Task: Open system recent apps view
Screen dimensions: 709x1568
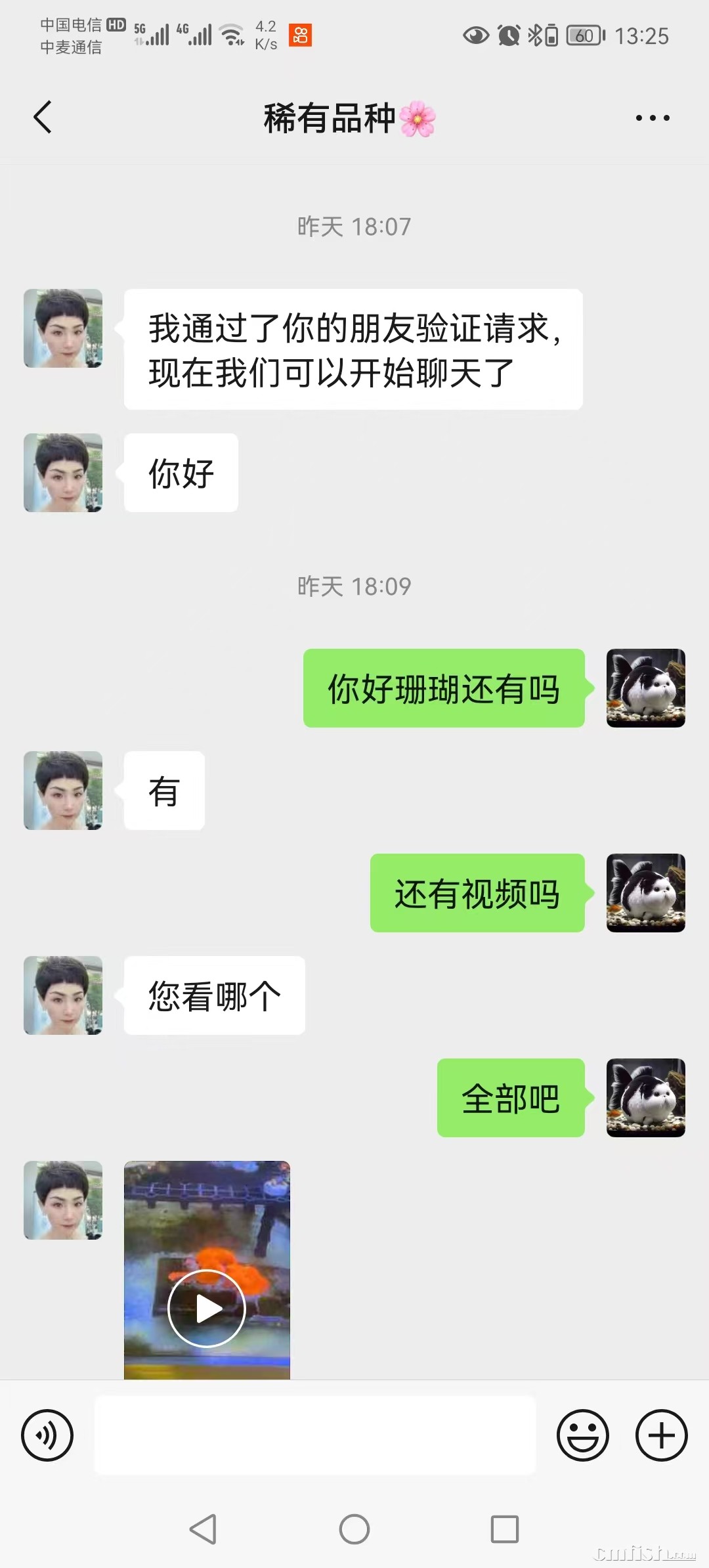Action: (504, 1529)
